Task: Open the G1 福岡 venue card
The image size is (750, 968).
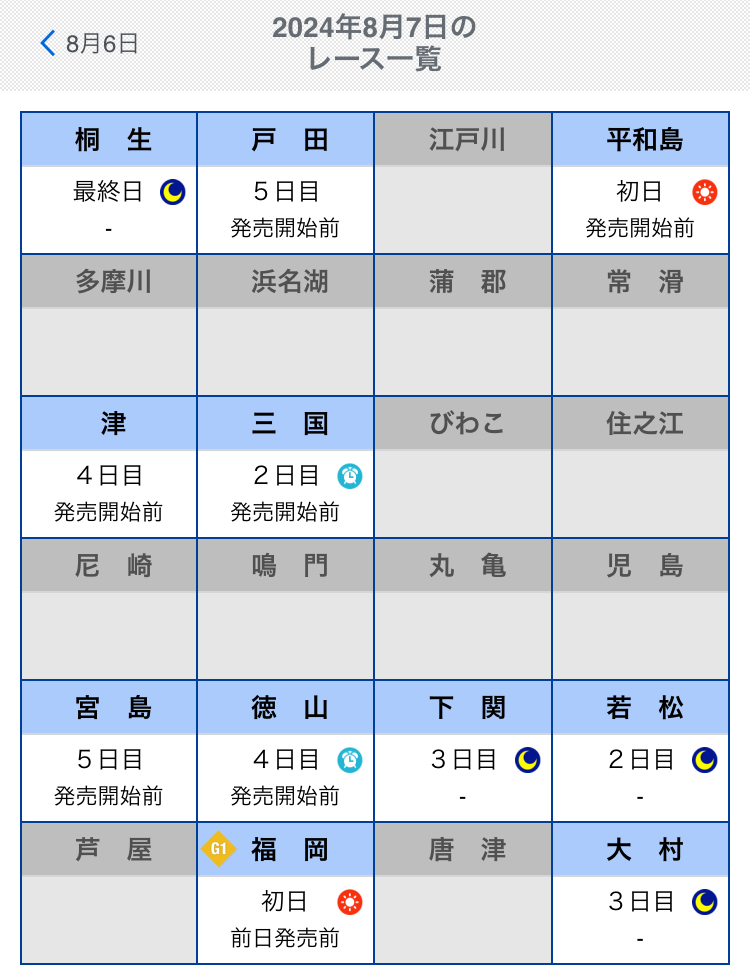Action: pyautogui.click(x=286, y=894)
